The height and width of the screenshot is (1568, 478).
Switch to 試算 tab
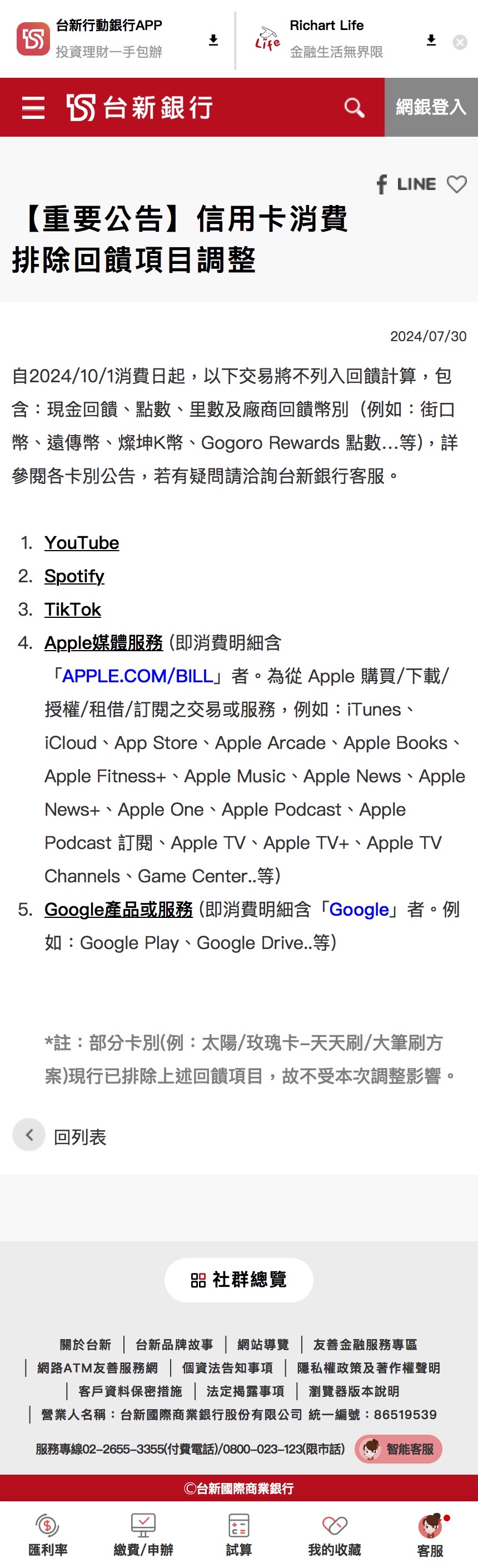pyautogui.click(x=238, y=1535)
